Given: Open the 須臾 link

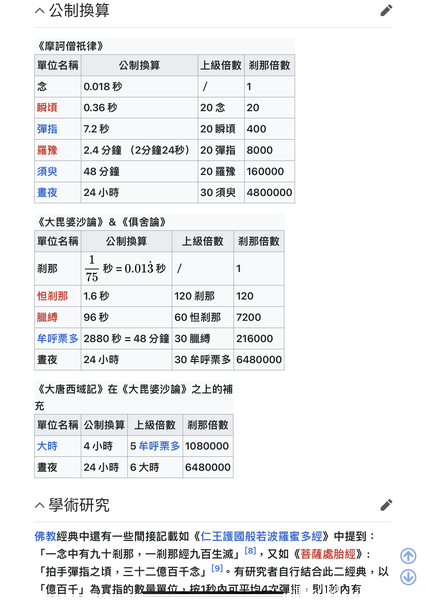Looking at the screenshot, I should 47,171.
